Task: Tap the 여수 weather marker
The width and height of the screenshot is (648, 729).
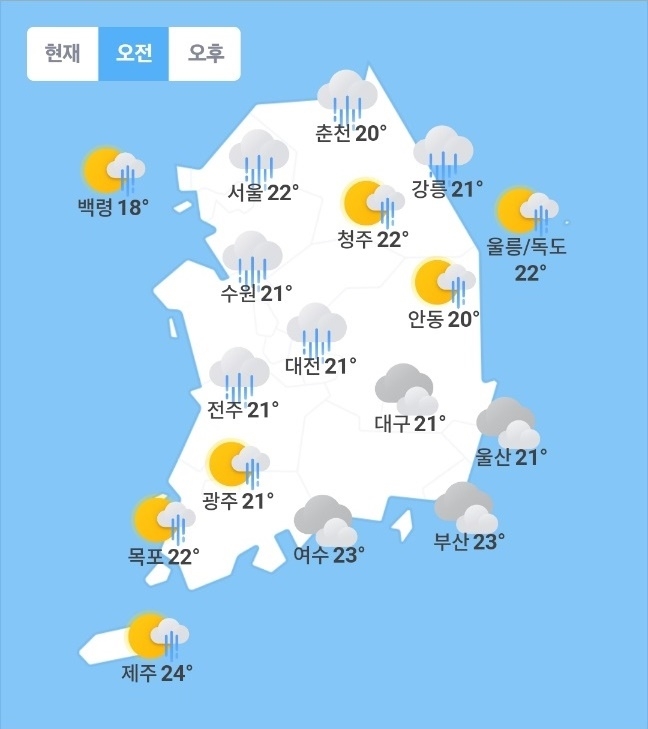Action: coord(328,531)
